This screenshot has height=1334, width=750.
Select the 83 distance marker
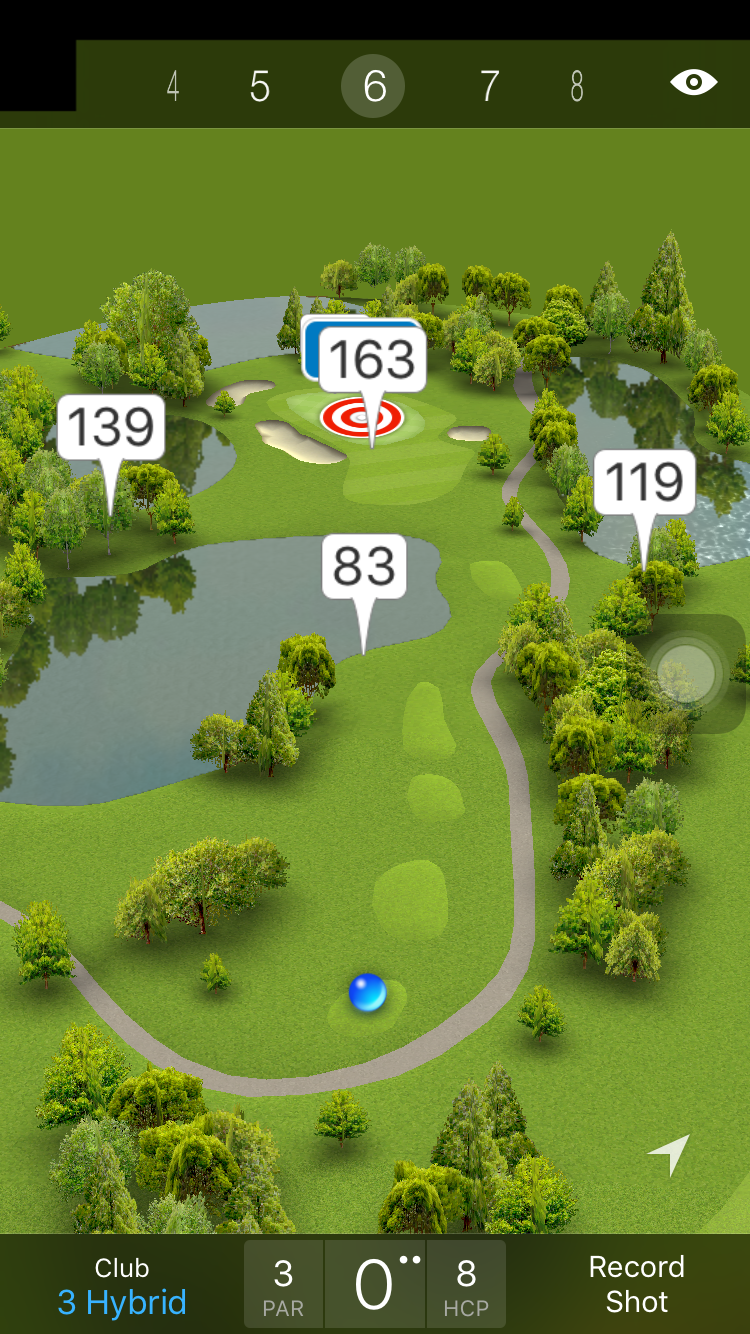(364, 567)
